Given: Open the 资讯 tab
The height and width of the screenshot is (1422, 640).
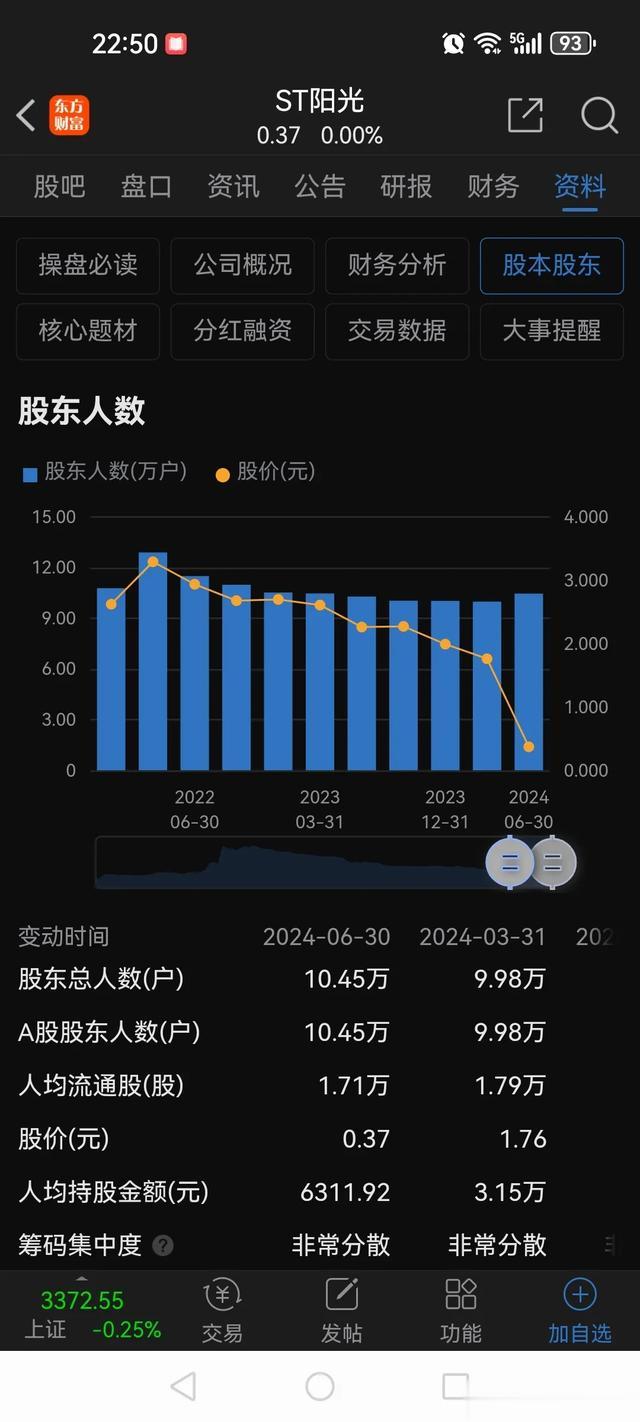Looking at the screenshot, I should pos(233,186).
